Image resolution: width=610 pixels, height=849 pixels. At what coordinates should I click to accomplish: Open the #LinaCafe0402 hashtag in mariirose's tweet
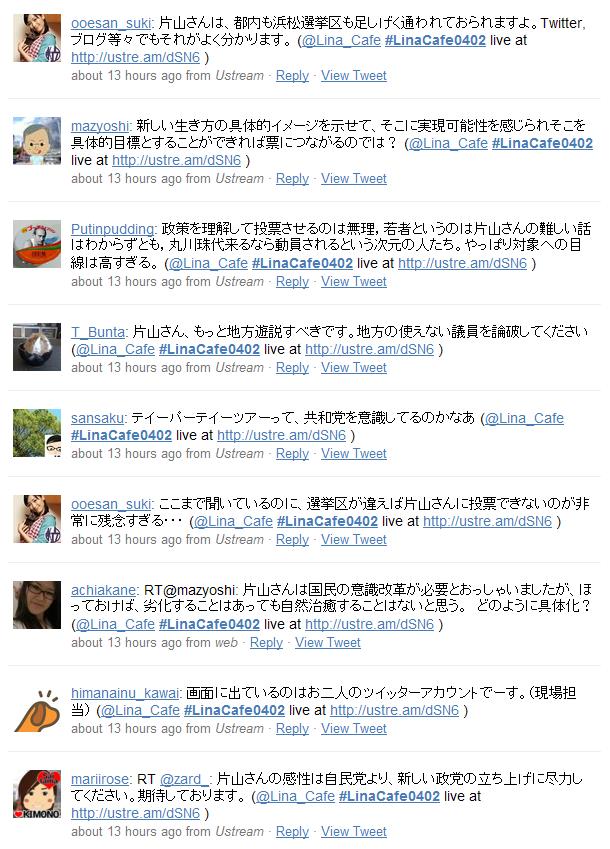(x=389, y=796)
